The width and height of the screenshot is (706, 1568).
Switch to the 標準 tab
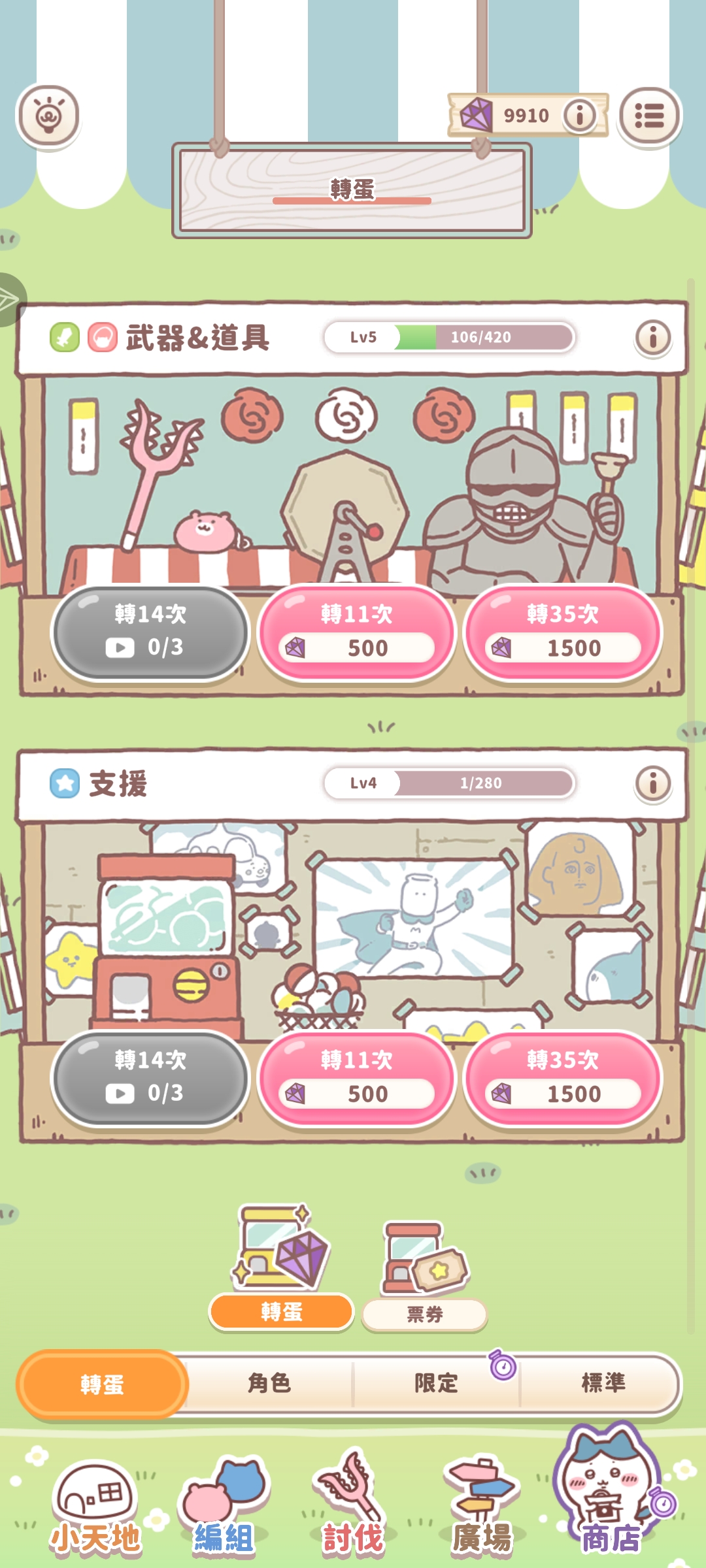click(603, 1383)
